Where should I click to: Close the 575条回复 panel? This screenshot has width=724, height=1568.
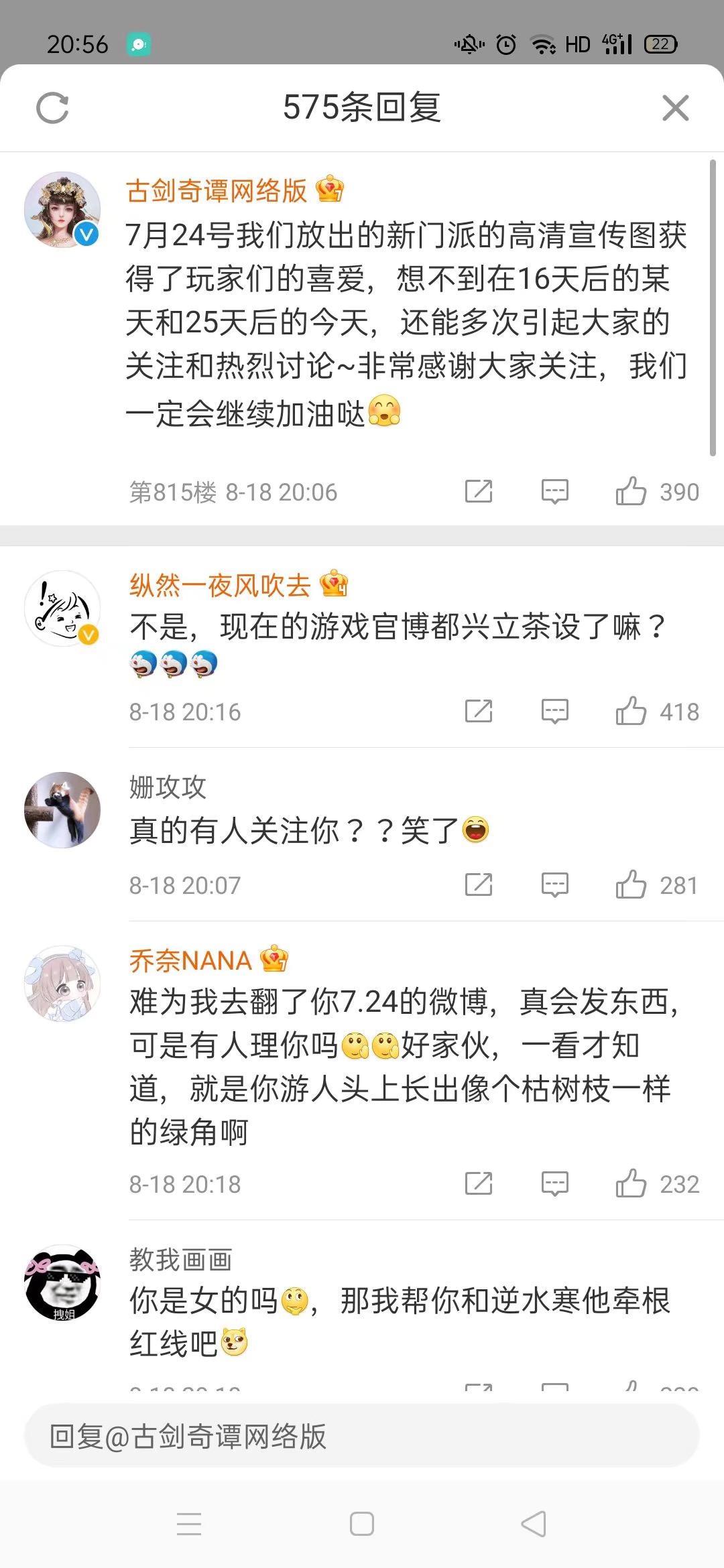coord(675,108)
